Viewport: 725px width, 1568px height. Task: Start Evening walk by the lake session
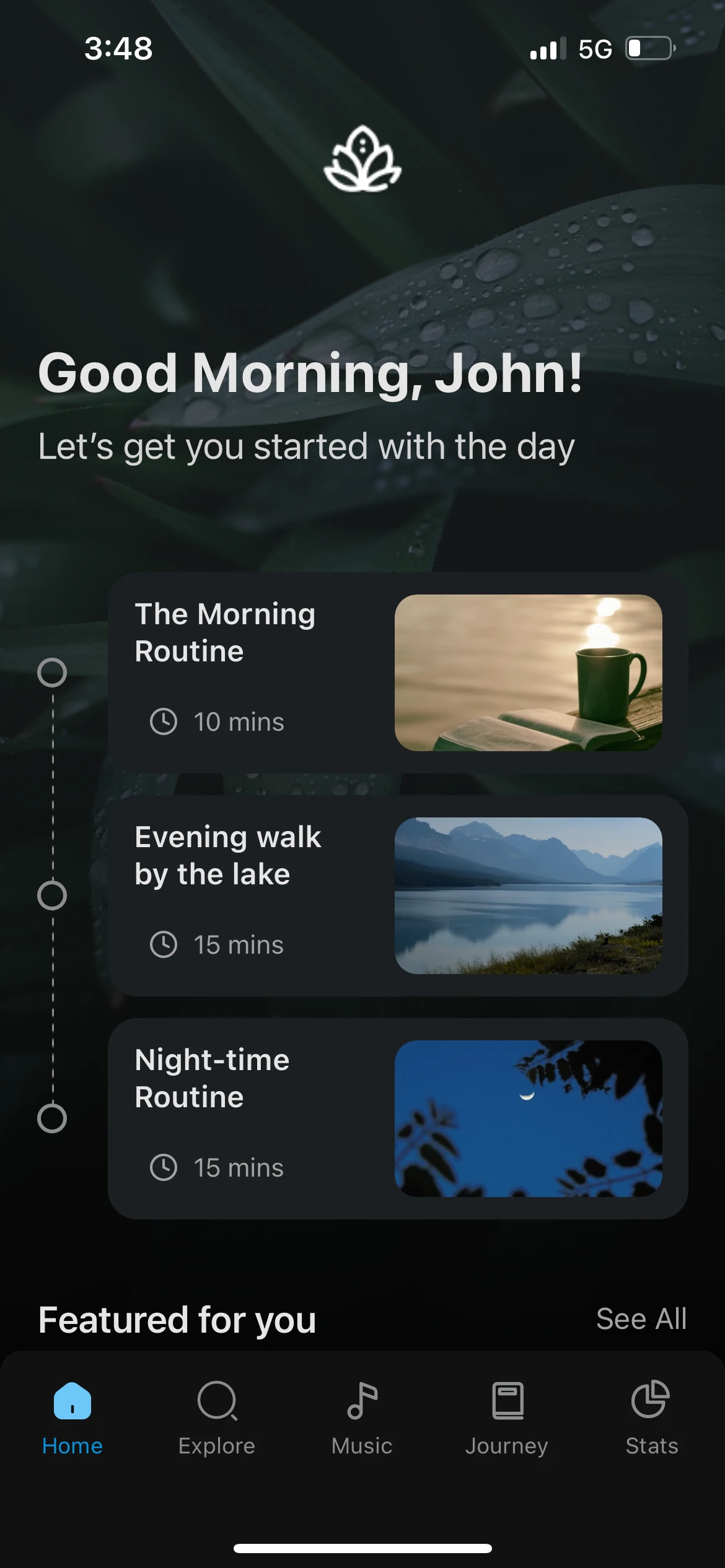click(x=397, y=895)
